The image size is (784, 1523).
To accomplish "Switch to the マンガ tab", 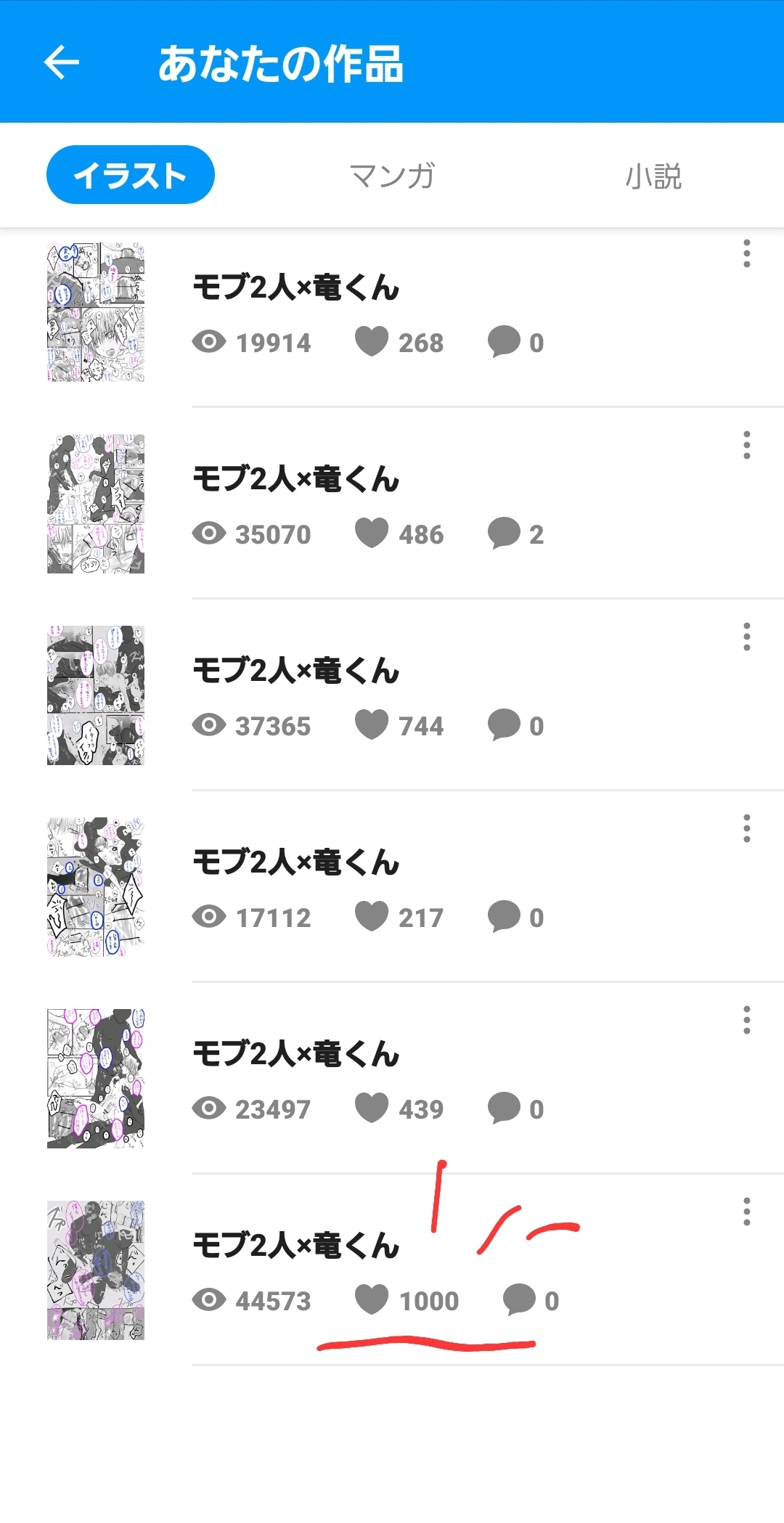I will (392, 176).
